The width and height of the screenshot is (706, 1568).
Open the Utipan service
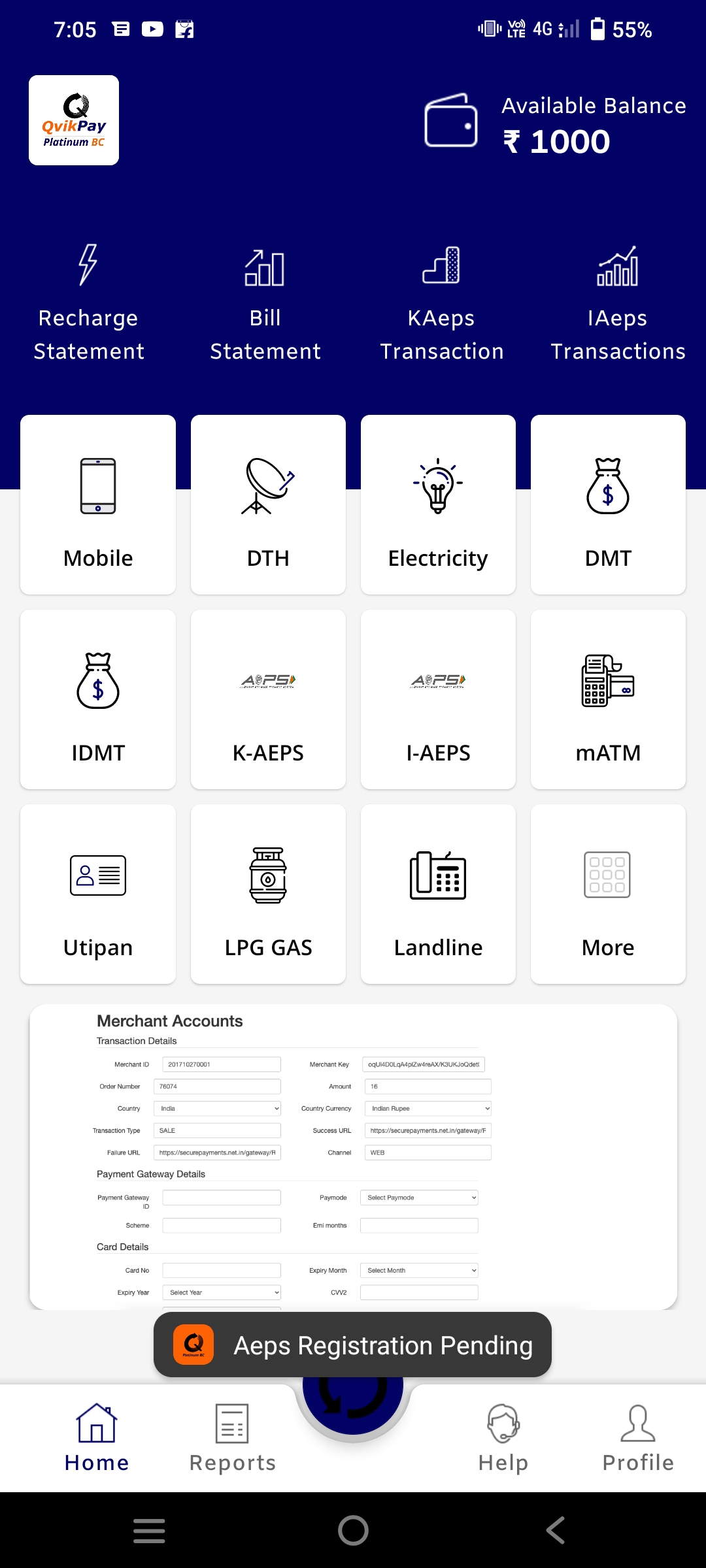tap(98, 894)
